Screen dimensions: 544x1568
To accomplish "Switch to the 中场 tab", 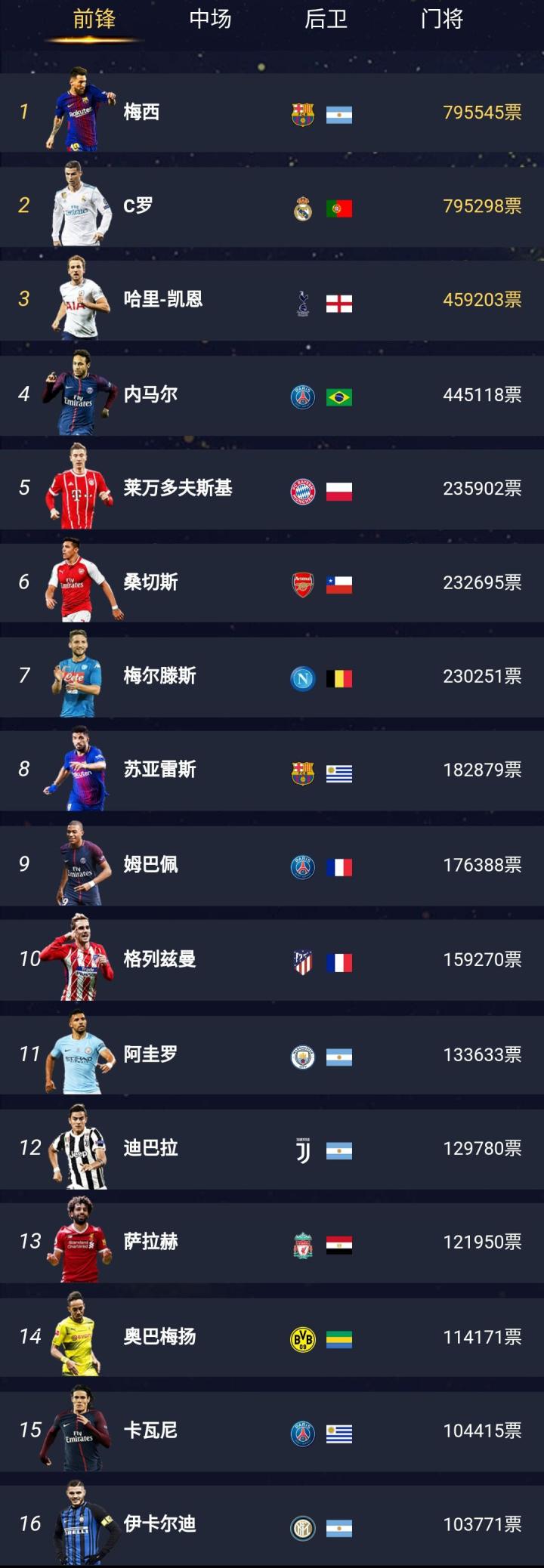I will point(210,19).
